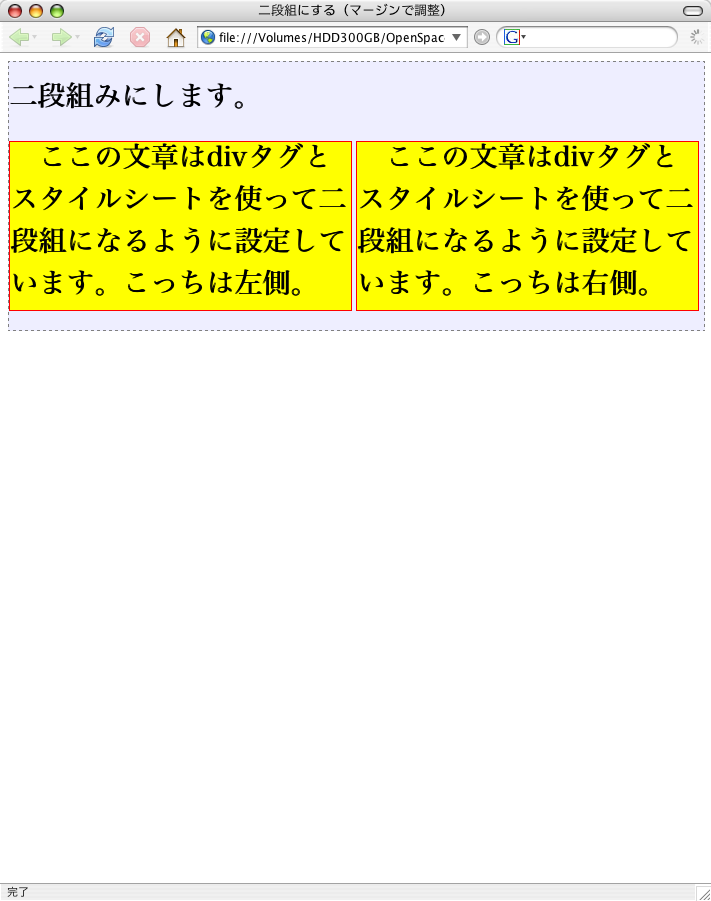
Task: Minimize the browser window
Action: (x=36, y=10)
